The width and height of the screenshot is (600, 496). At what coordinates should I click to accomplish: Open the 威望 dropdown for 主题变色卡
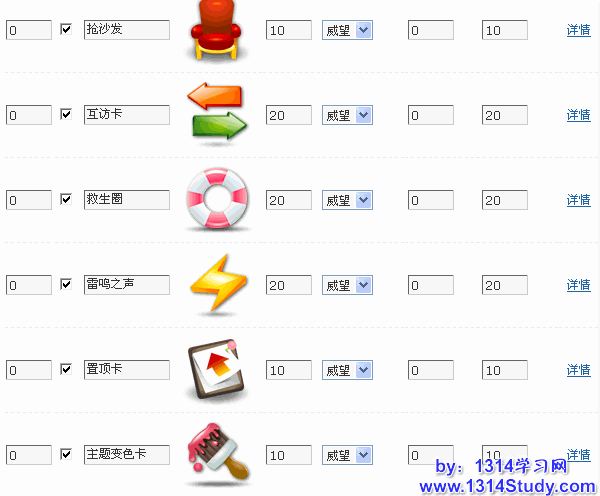[347, 455]
